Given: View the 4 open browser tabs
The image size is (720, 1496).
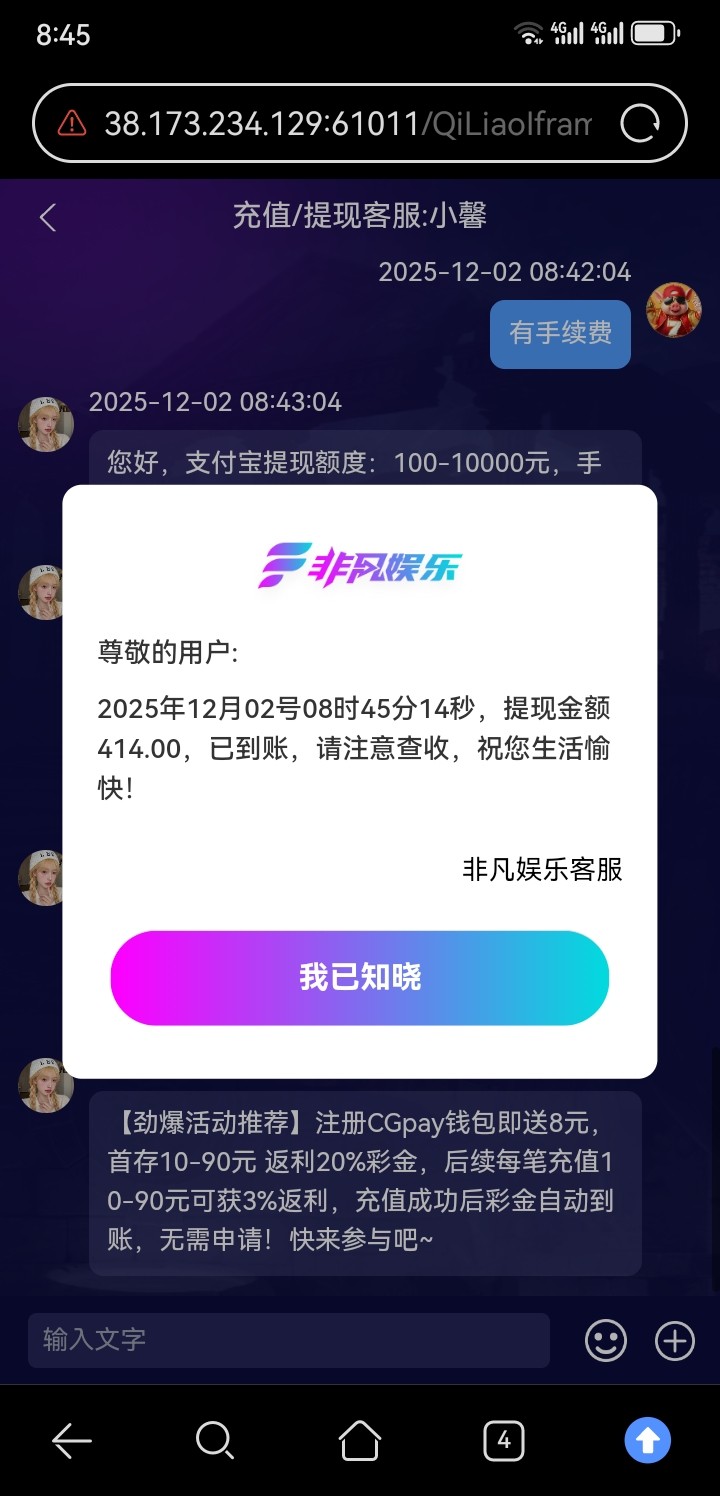Looking at the screenshot, I should (x=504, y=1441).
